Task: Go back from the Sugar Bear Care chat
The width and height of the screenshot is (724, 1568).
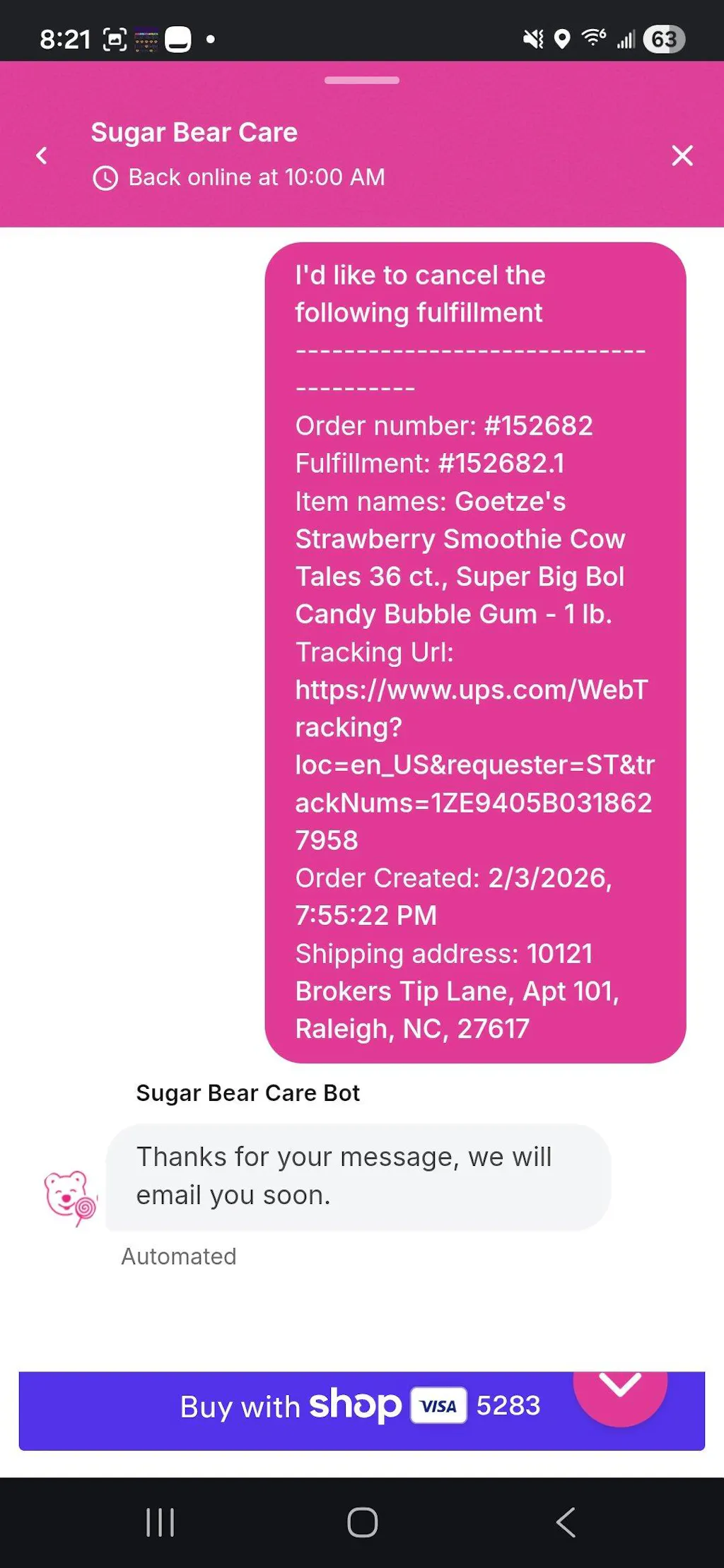Action: (42, 155)
